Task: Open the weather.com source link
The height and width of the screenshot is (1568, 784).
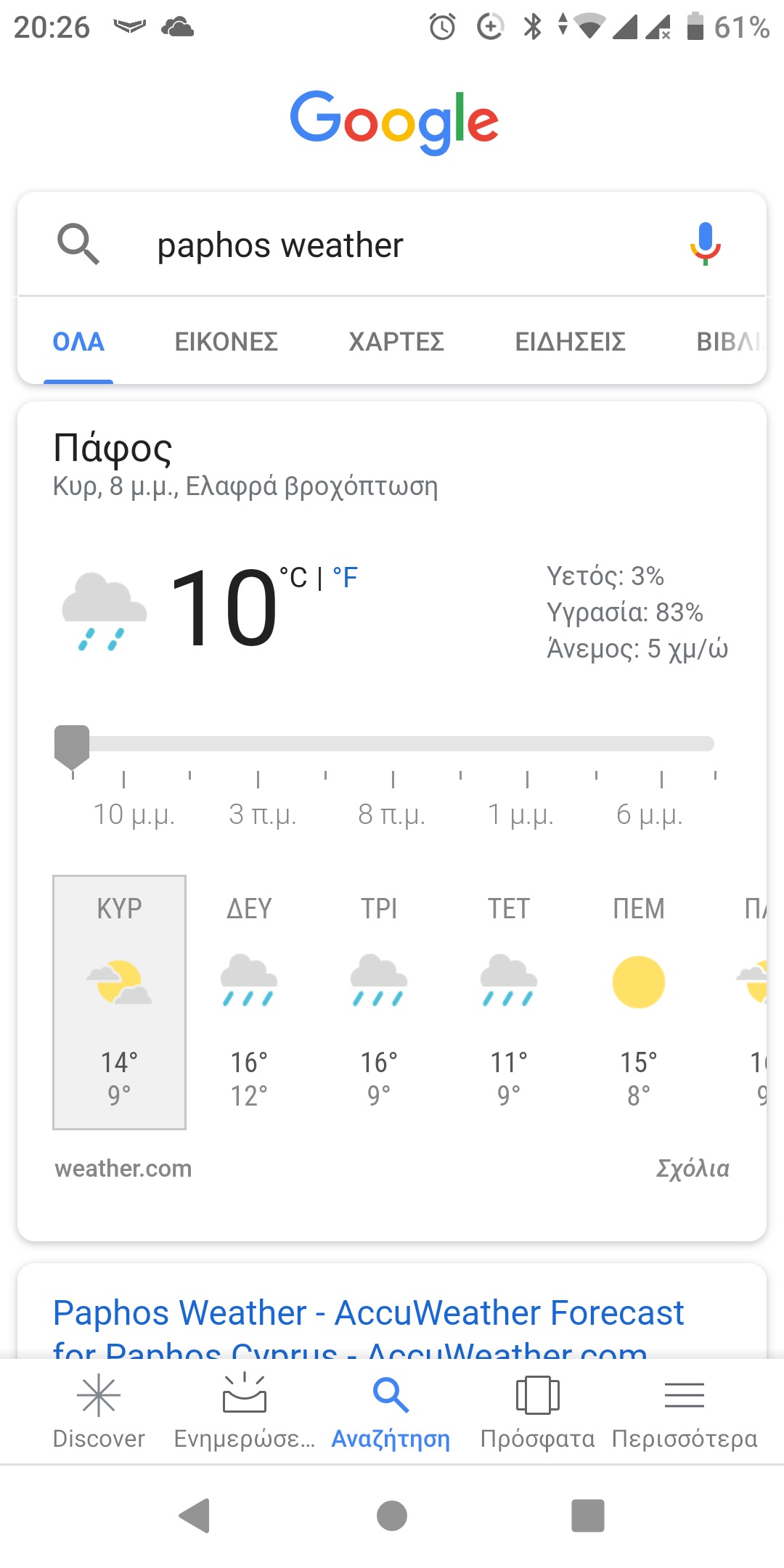Action: (123, 1169)
